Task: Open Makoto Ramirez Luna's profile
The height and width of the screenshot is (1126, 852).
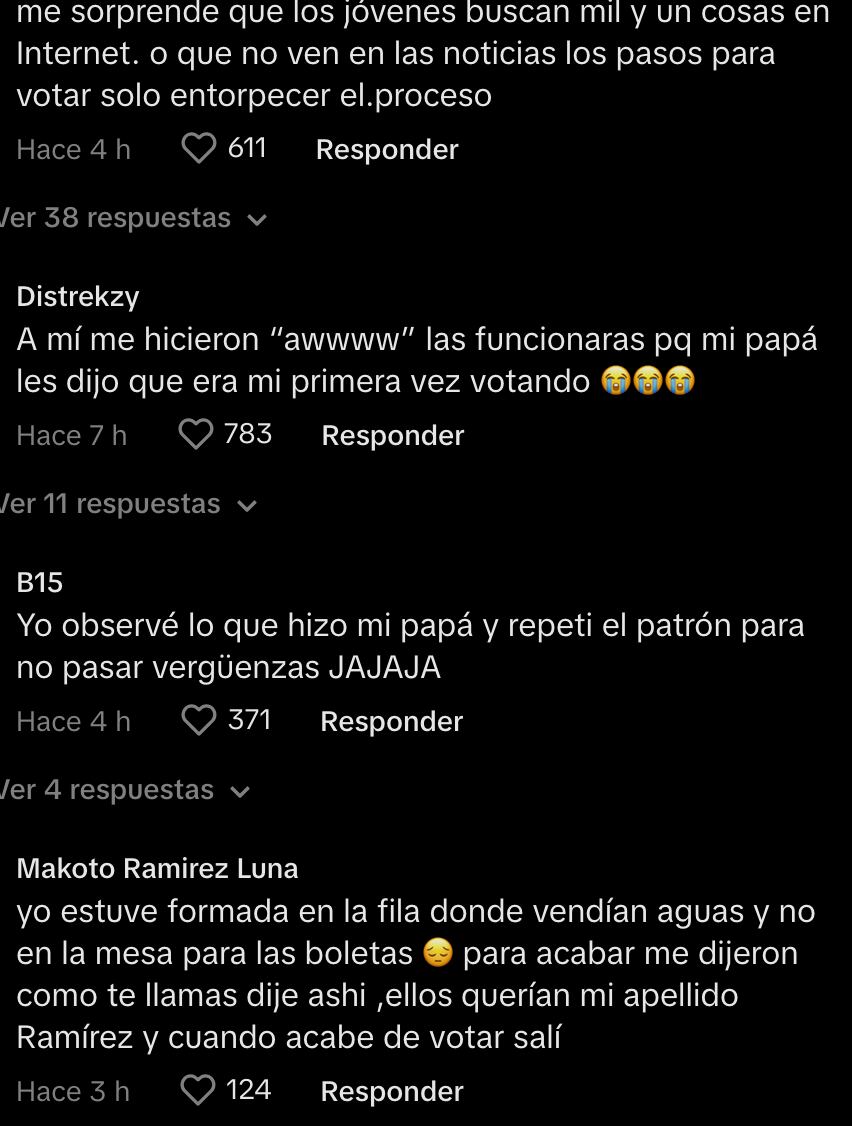Action: click(157, 868)
